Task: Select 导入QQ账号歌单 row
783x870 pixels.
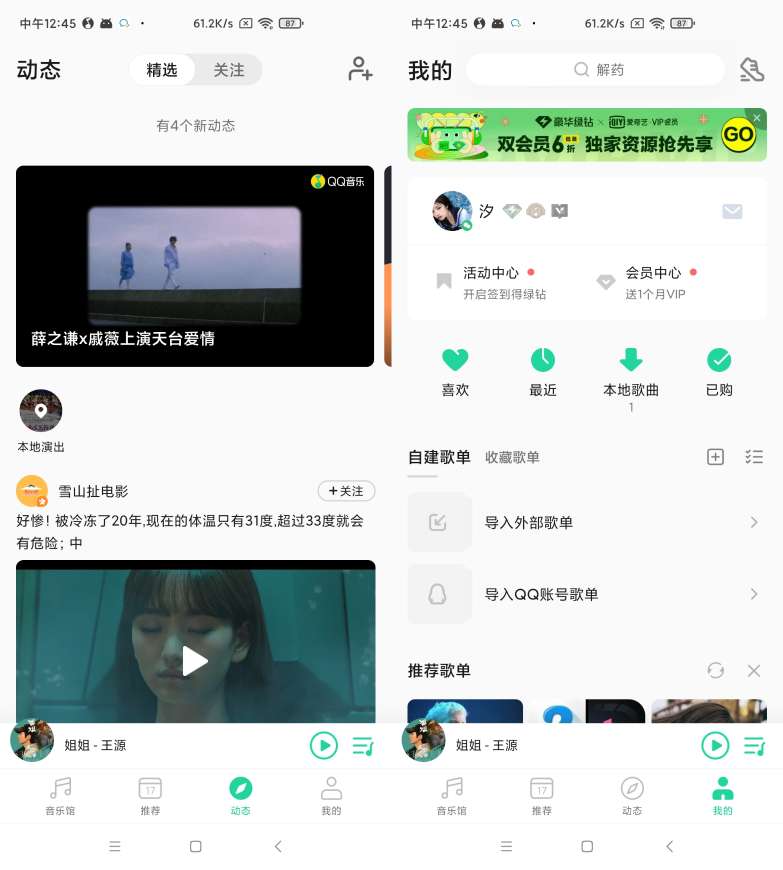Action: (x=587, y=594)
